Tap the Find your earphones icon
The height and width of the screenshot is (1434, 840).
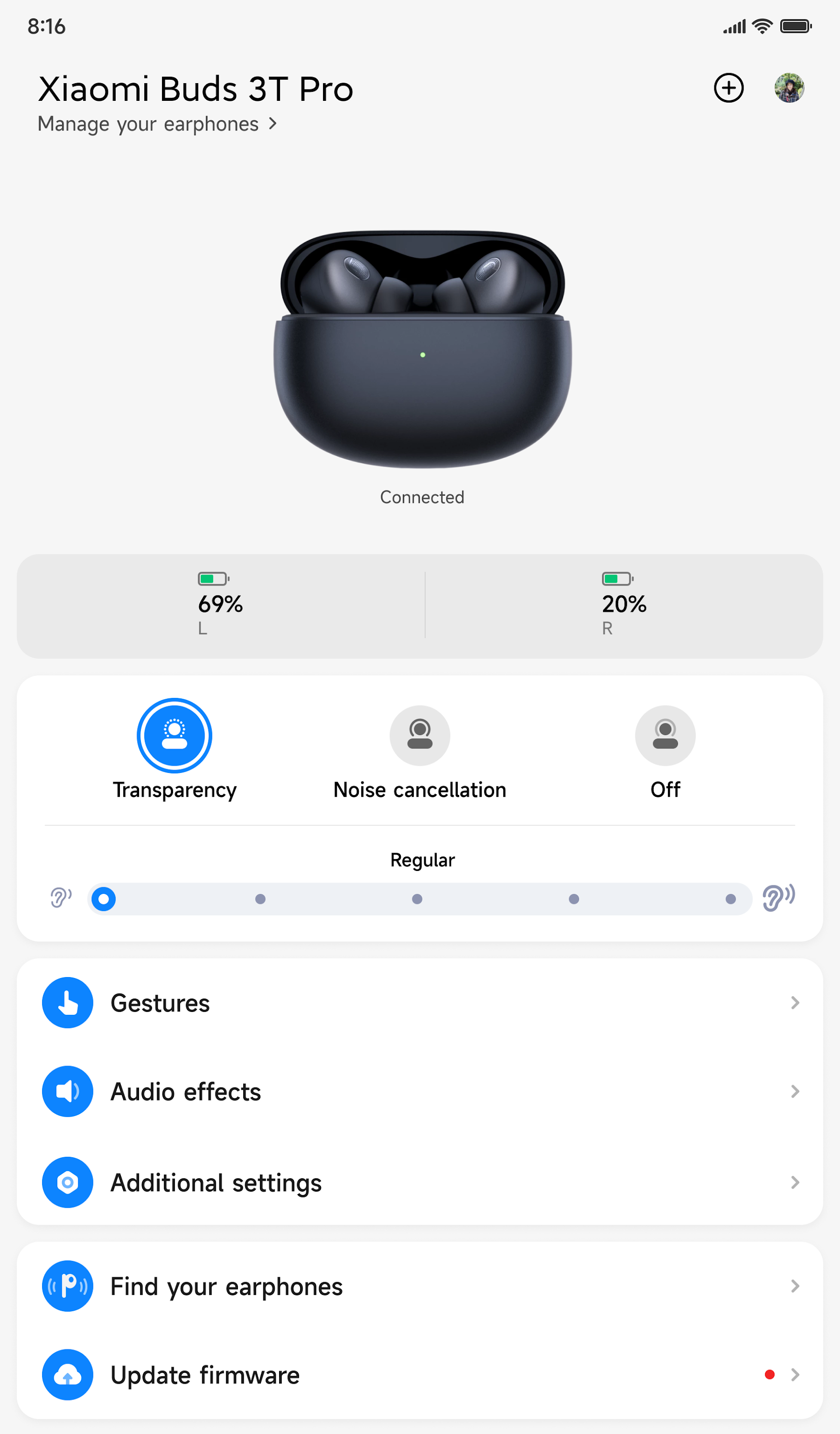pos(67,1286)
